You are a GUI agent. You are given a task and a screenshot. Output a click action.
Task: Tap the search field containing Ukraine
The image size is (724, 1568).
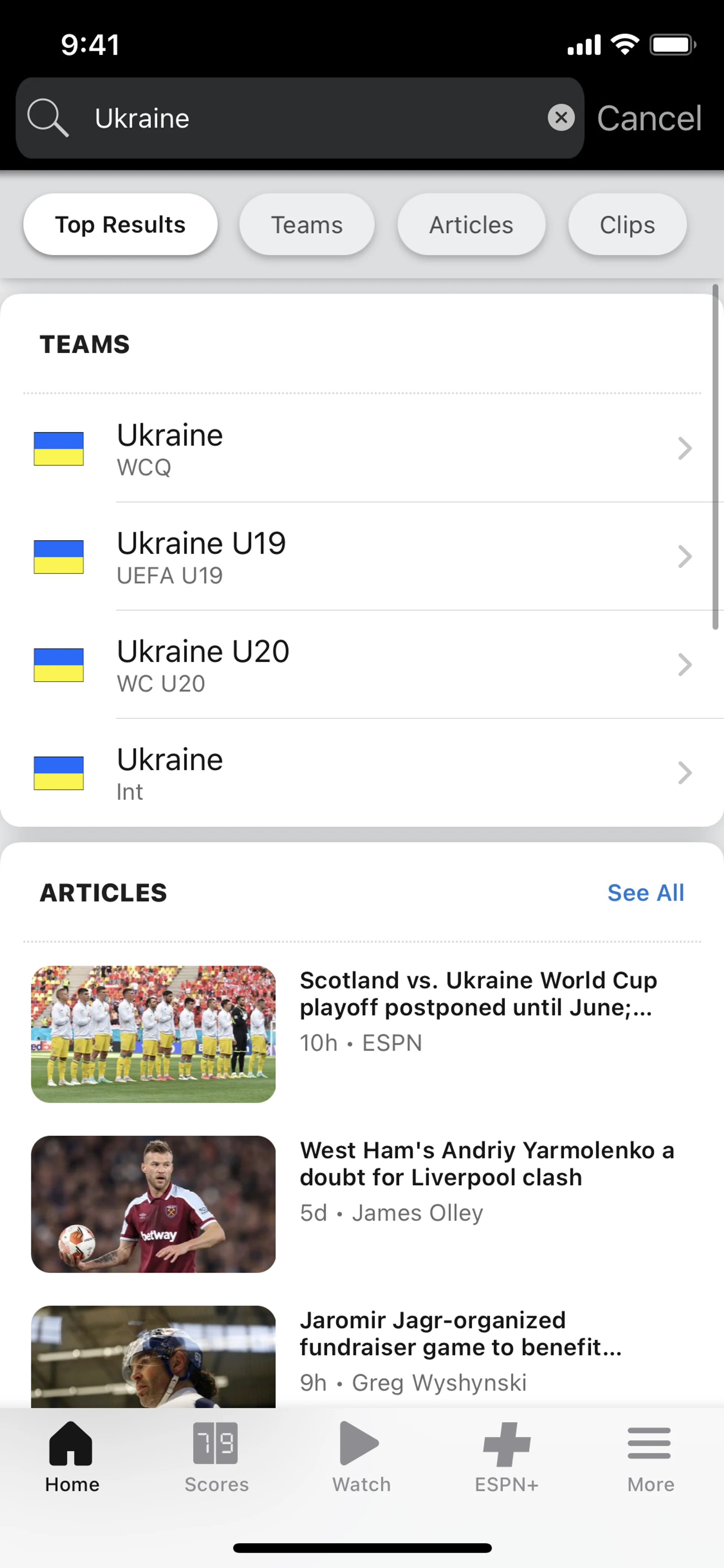point(304,118)
